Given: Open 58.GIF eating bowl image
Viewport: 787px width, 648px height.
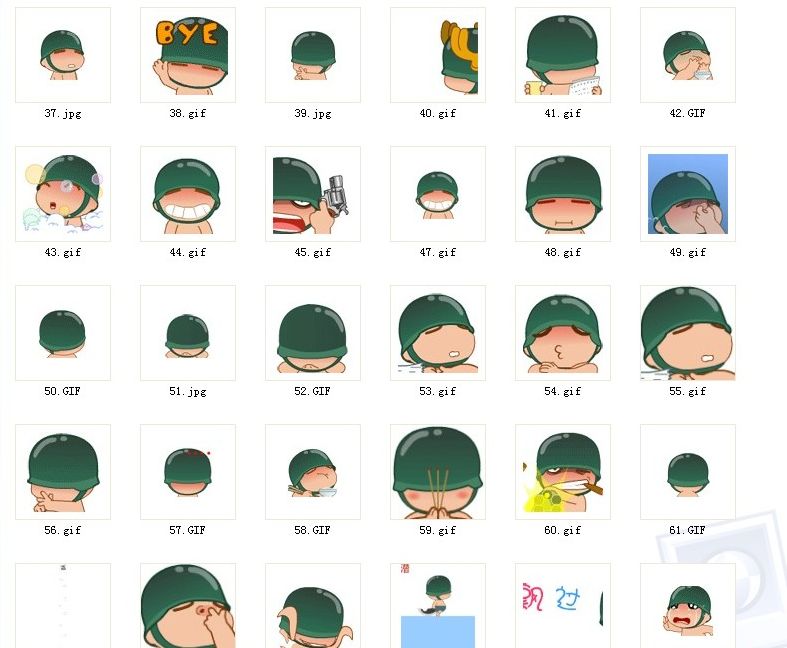Looking at the screenshot, I should [313, 472].
